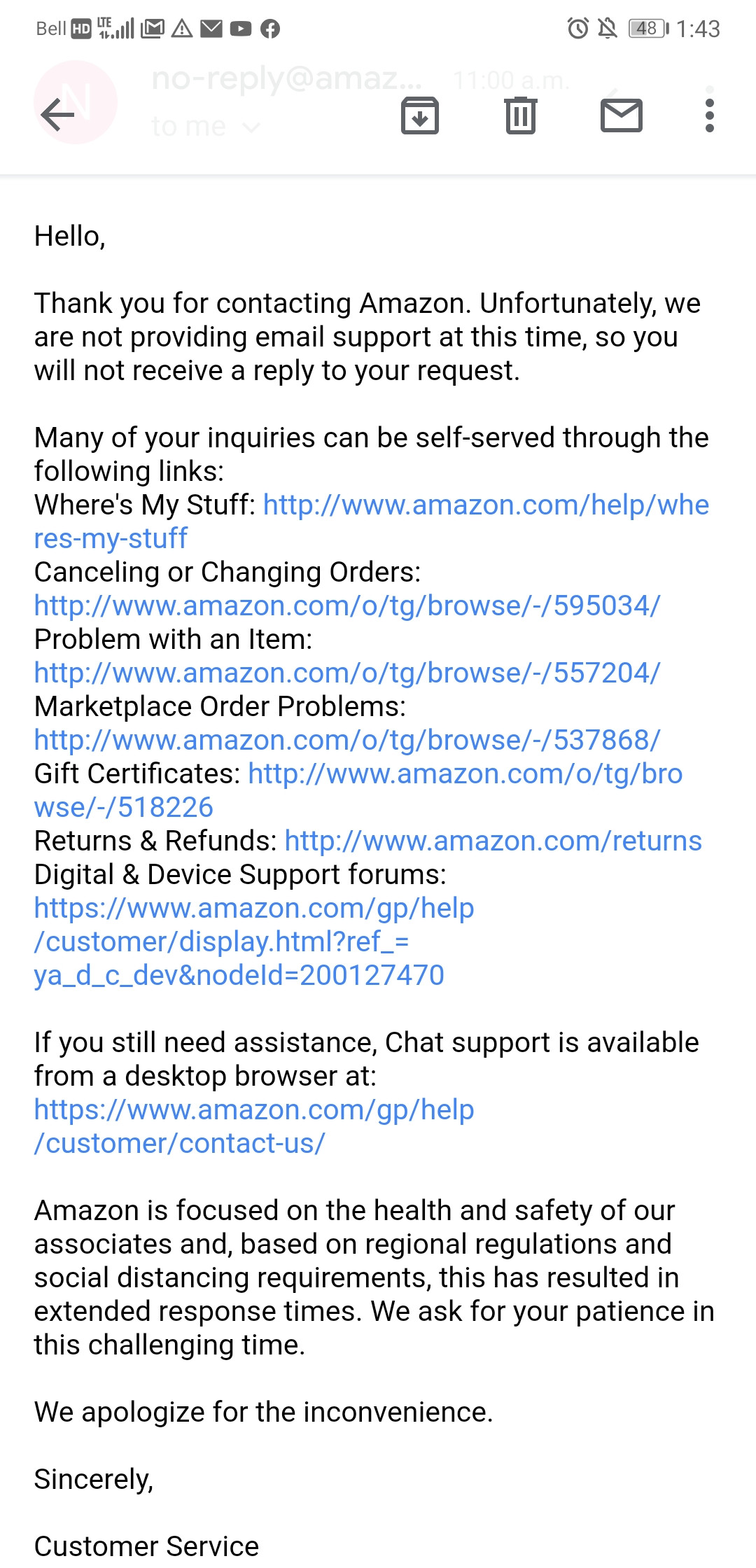Mark this email as unread
Image resolution: width=756 pixels, height=1568 pixels.
click(621, 115)
